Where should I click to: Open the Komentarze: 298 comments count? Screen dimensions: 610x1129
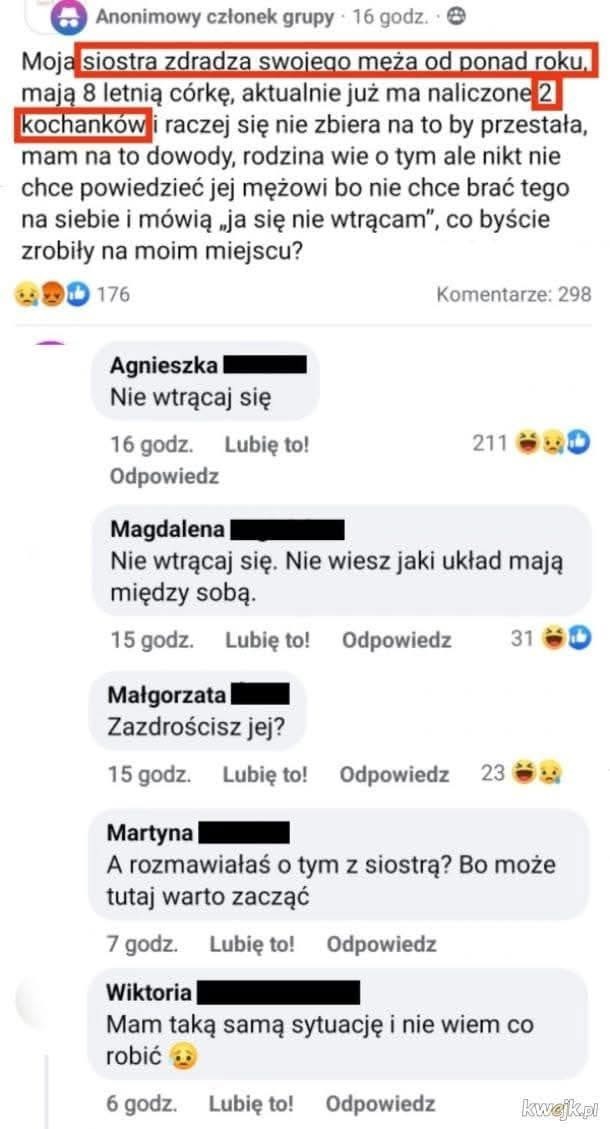click(514, 294)
